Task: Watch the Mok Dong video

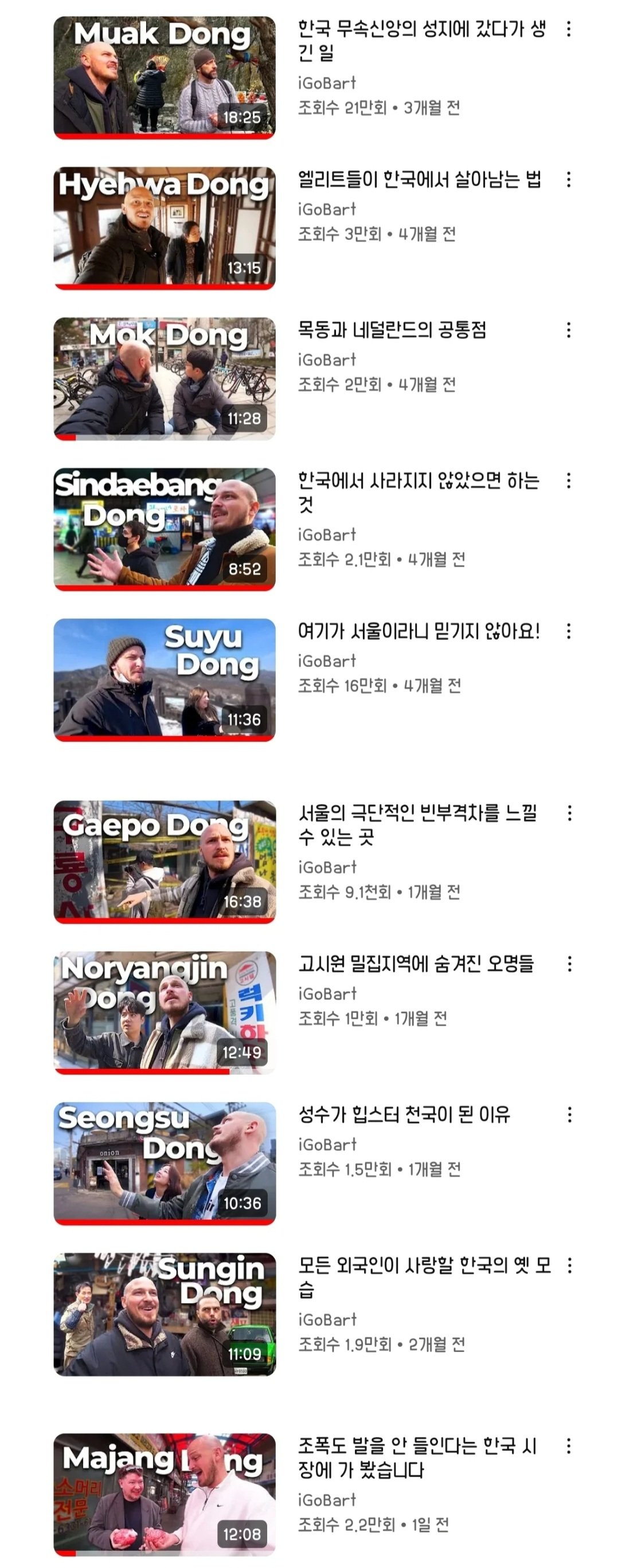Action: coord(165,378)
